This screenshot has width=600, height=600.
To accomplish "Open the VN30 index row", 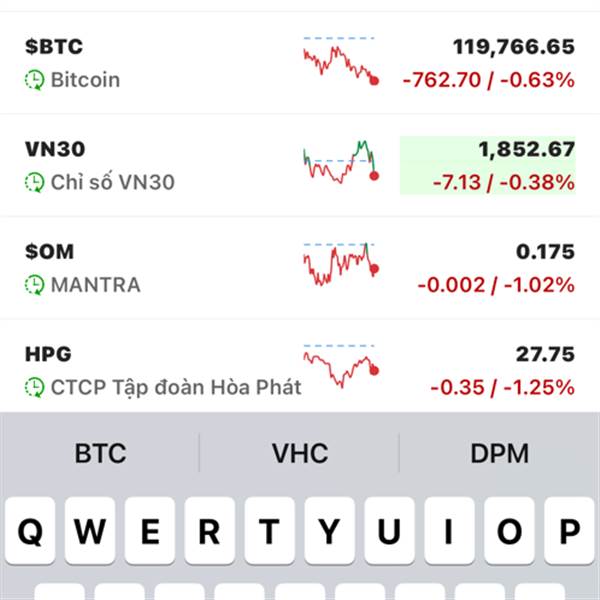I will (x=300, y=165).
